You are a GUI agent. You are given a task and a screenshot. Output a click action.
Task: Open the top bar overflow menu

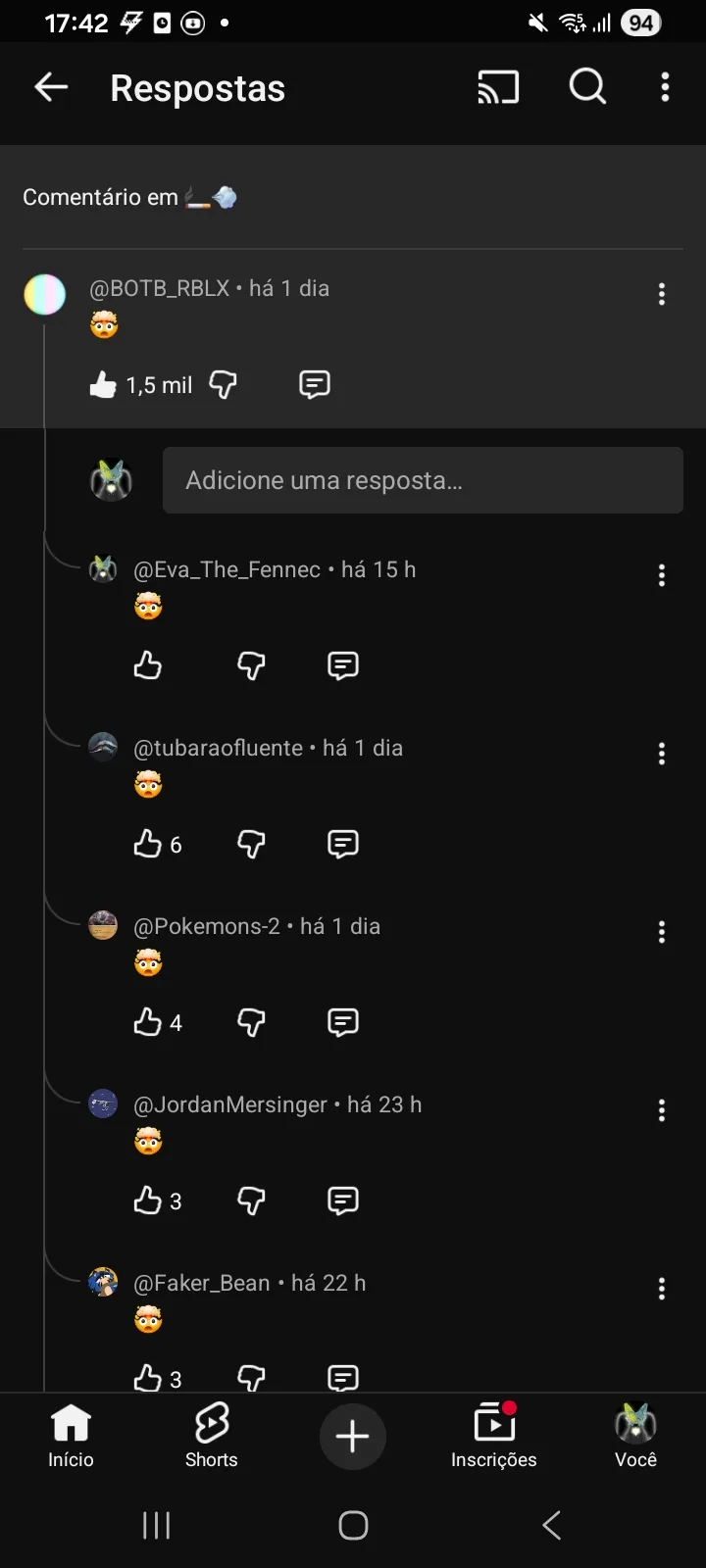coord(665,87)
